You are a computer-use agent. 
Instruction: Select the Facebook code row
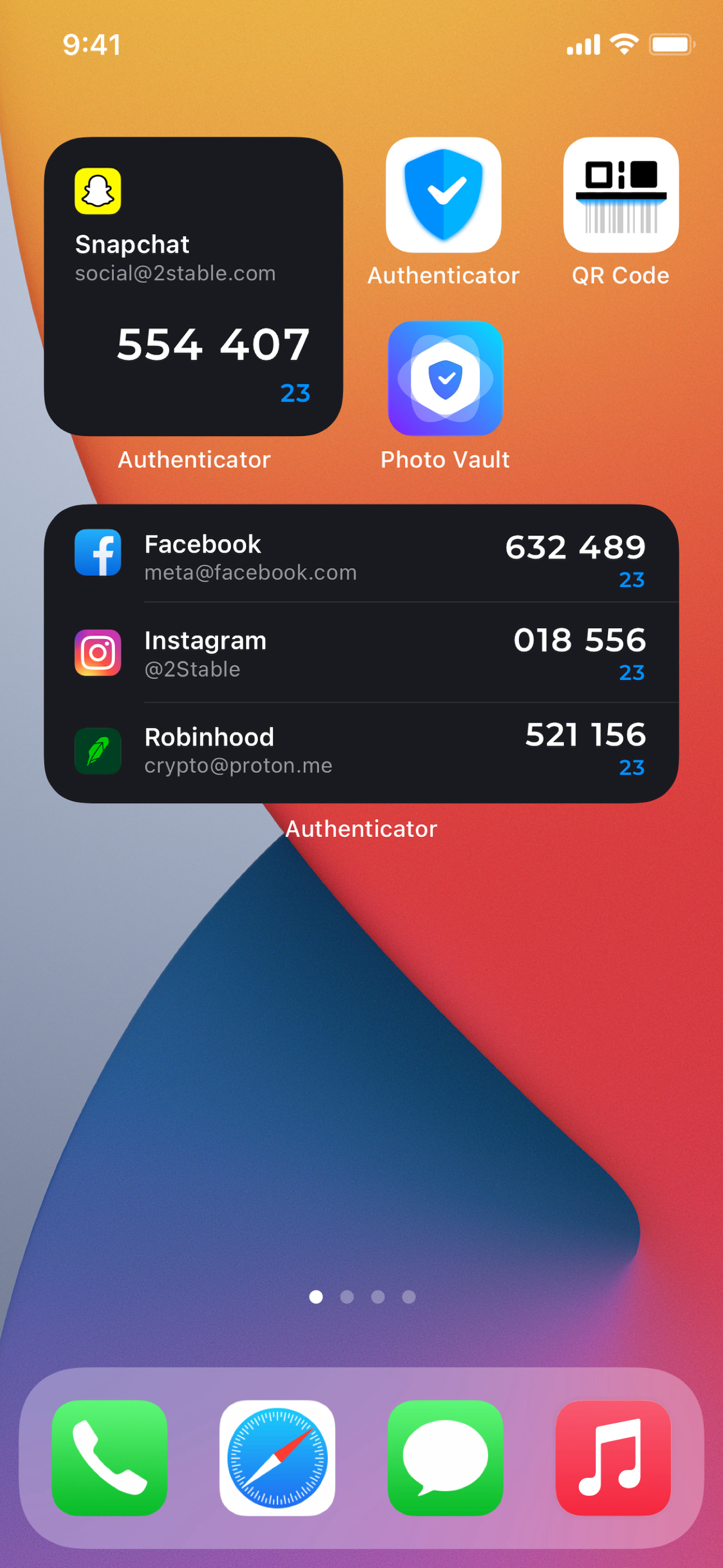coord(361,554)
